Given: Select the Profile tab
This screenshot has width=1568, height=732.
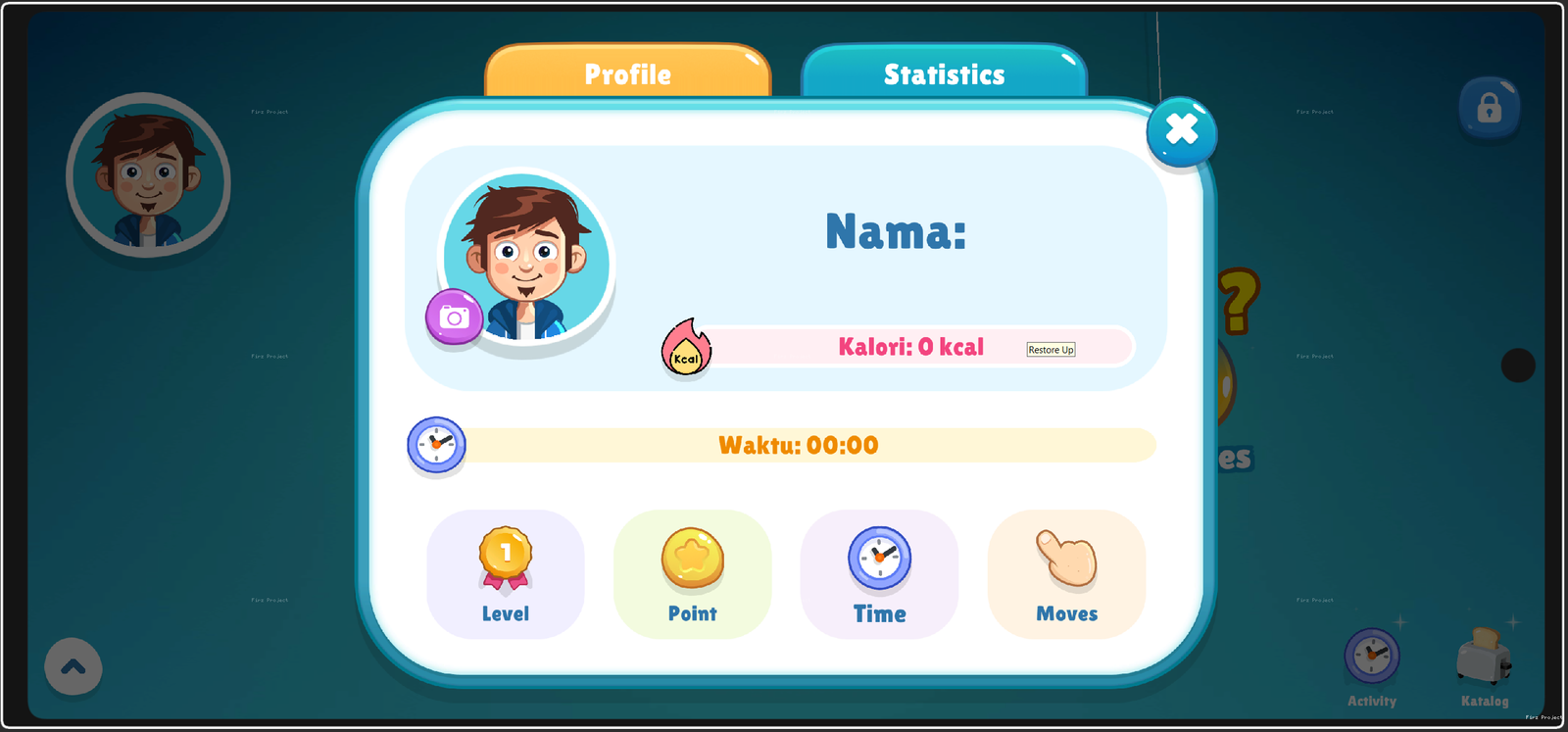Looking at the screenshot, I should tap(627, 73).
